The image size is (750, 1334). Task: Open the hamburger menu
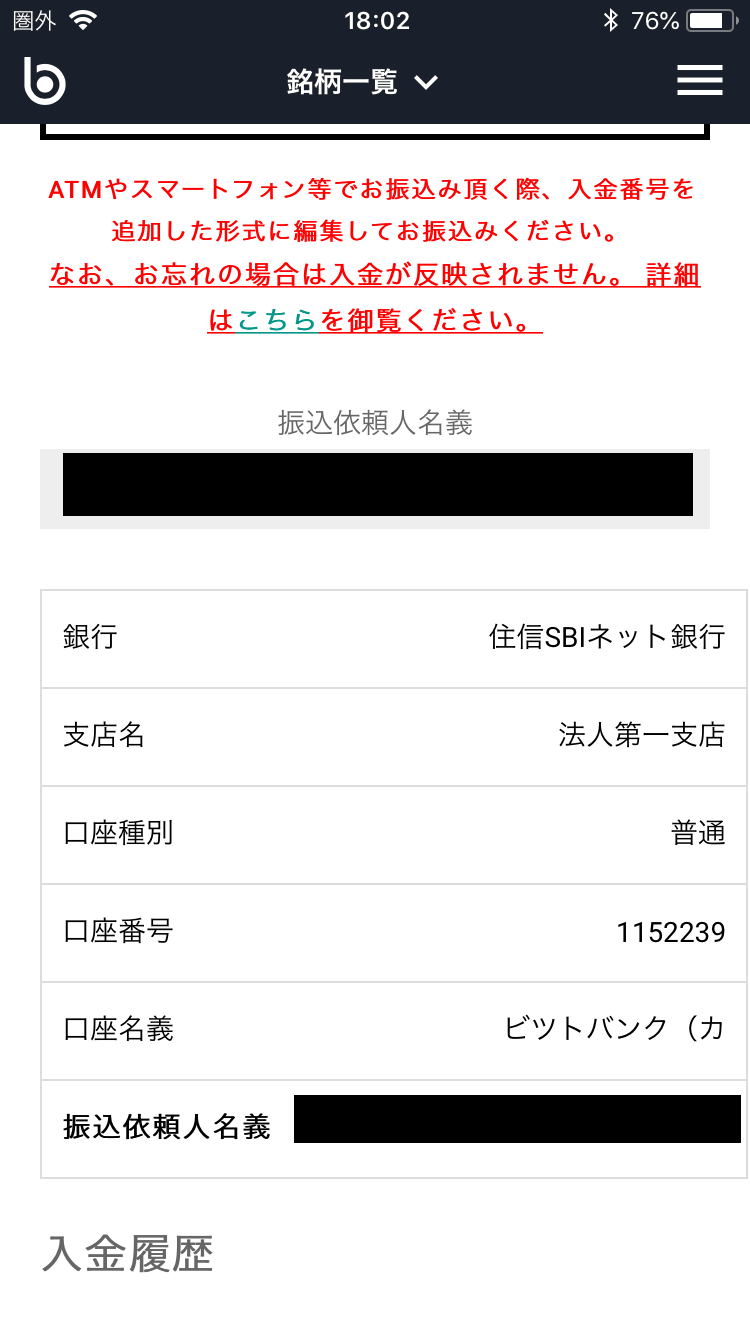pos(699,81)
